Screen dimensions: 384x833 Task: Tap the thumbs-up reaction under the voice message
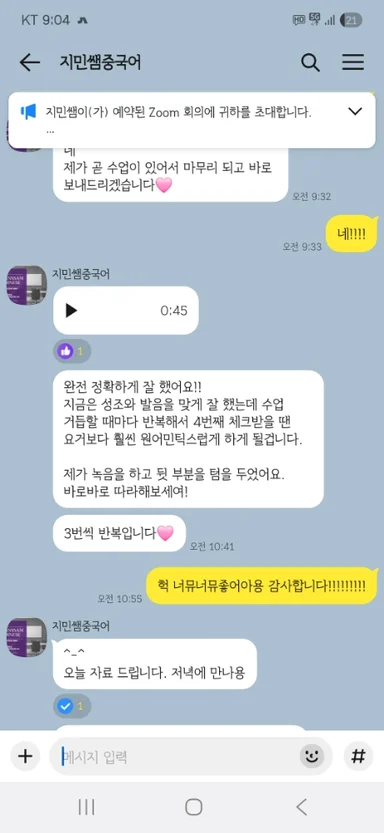click(x=72, y=351)
